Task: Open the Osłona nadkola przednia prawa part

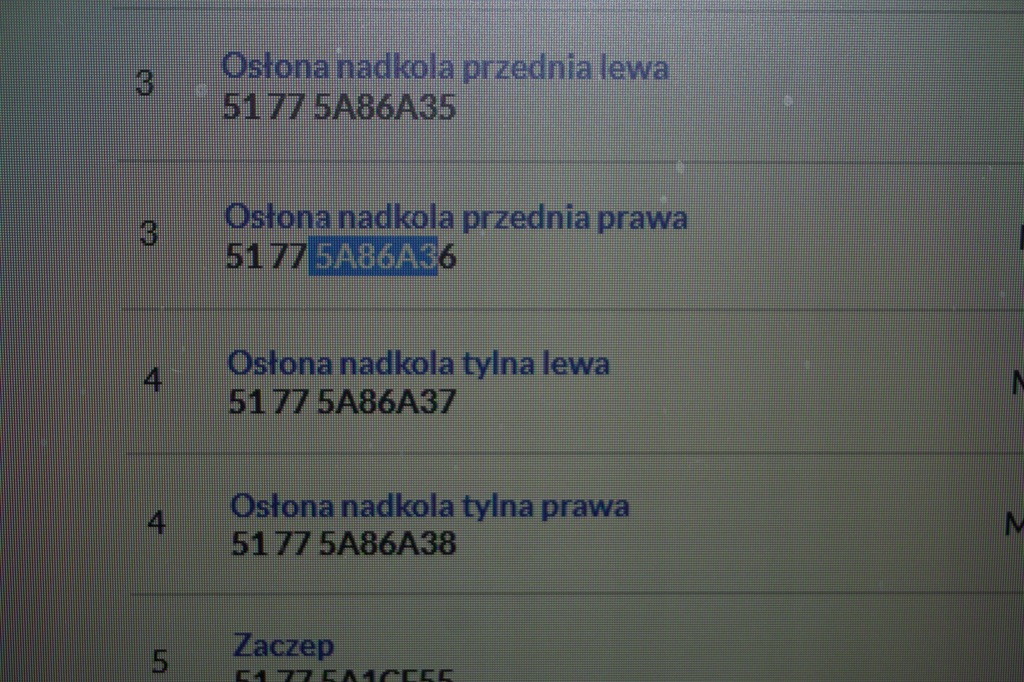Action: [x=456, y=217]
